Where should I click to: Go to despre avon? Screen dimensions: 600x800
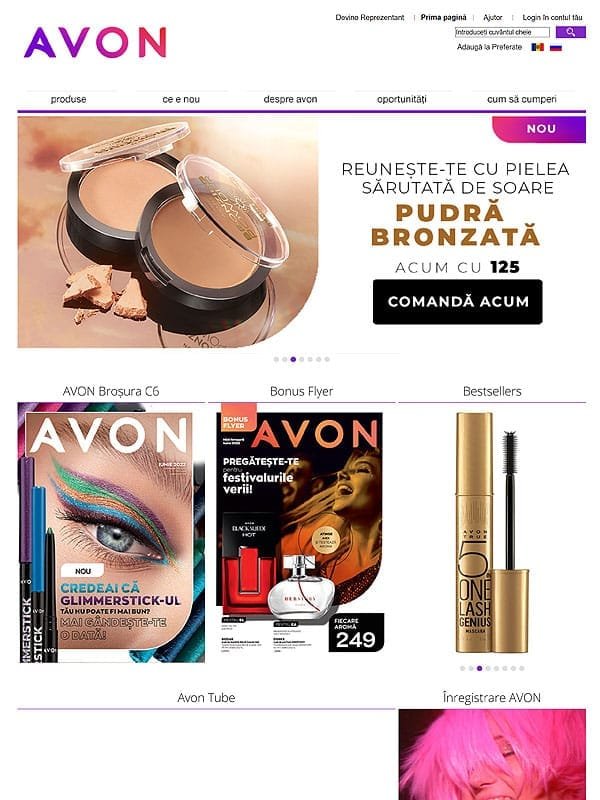pyautogui.click(x=291, y=99)
